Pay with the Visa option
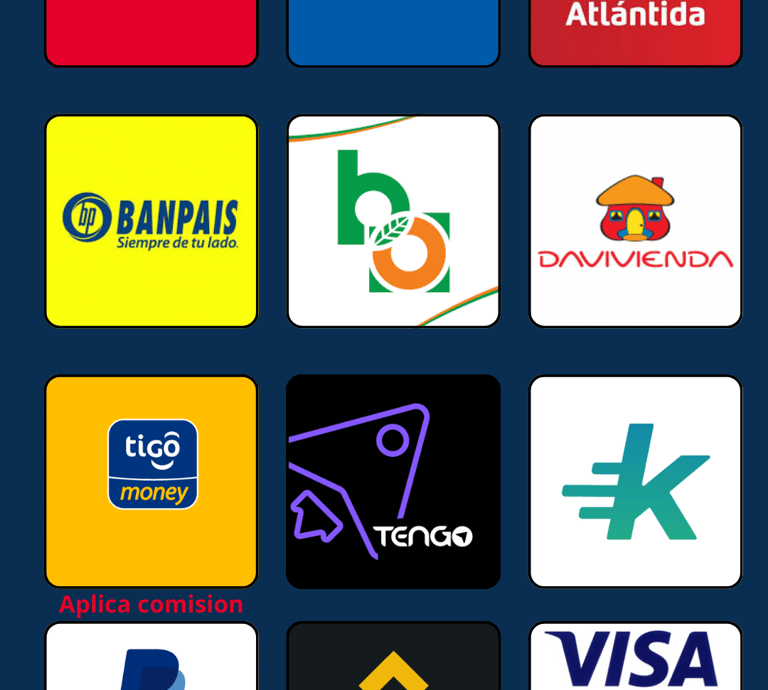 635,658
